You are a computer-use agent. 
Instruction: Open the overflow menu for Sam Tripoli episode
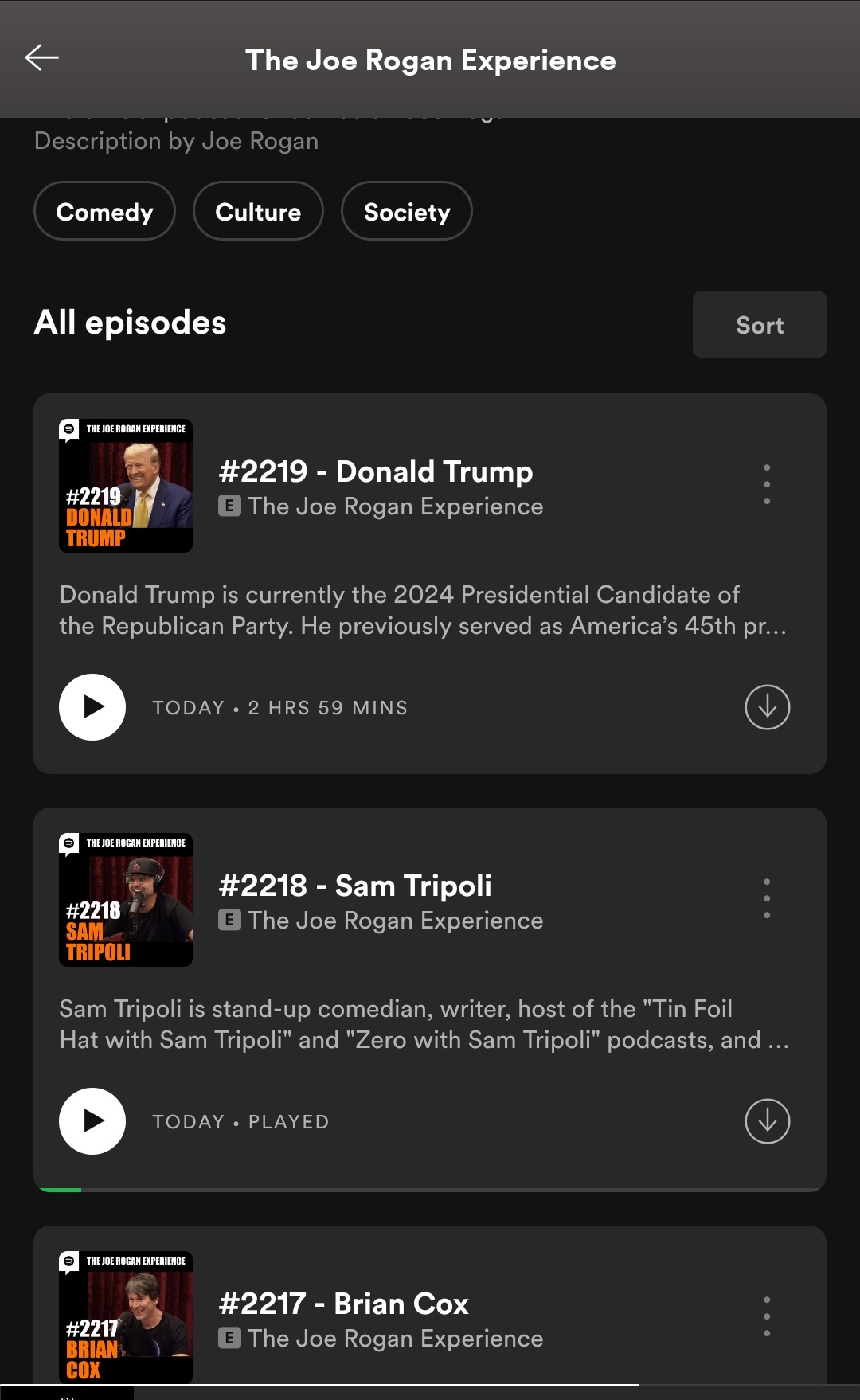tap(767, 898)
